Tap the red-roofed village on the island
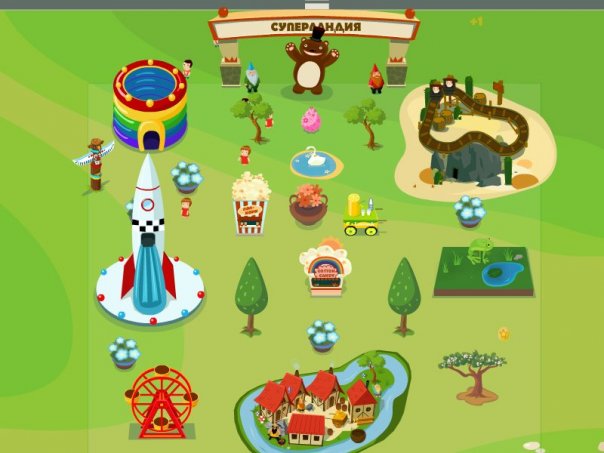Screen dimensions: 604x453 310,400
